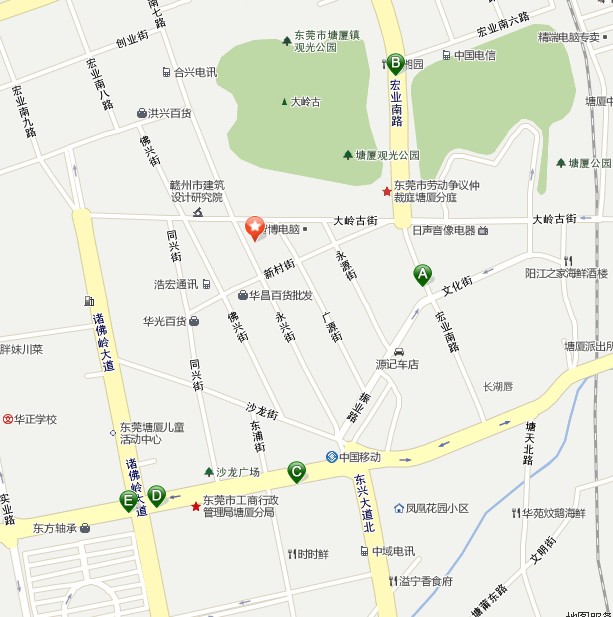Select the green marker B
This screenshot has height=617, width=613.
coord(395,63)
